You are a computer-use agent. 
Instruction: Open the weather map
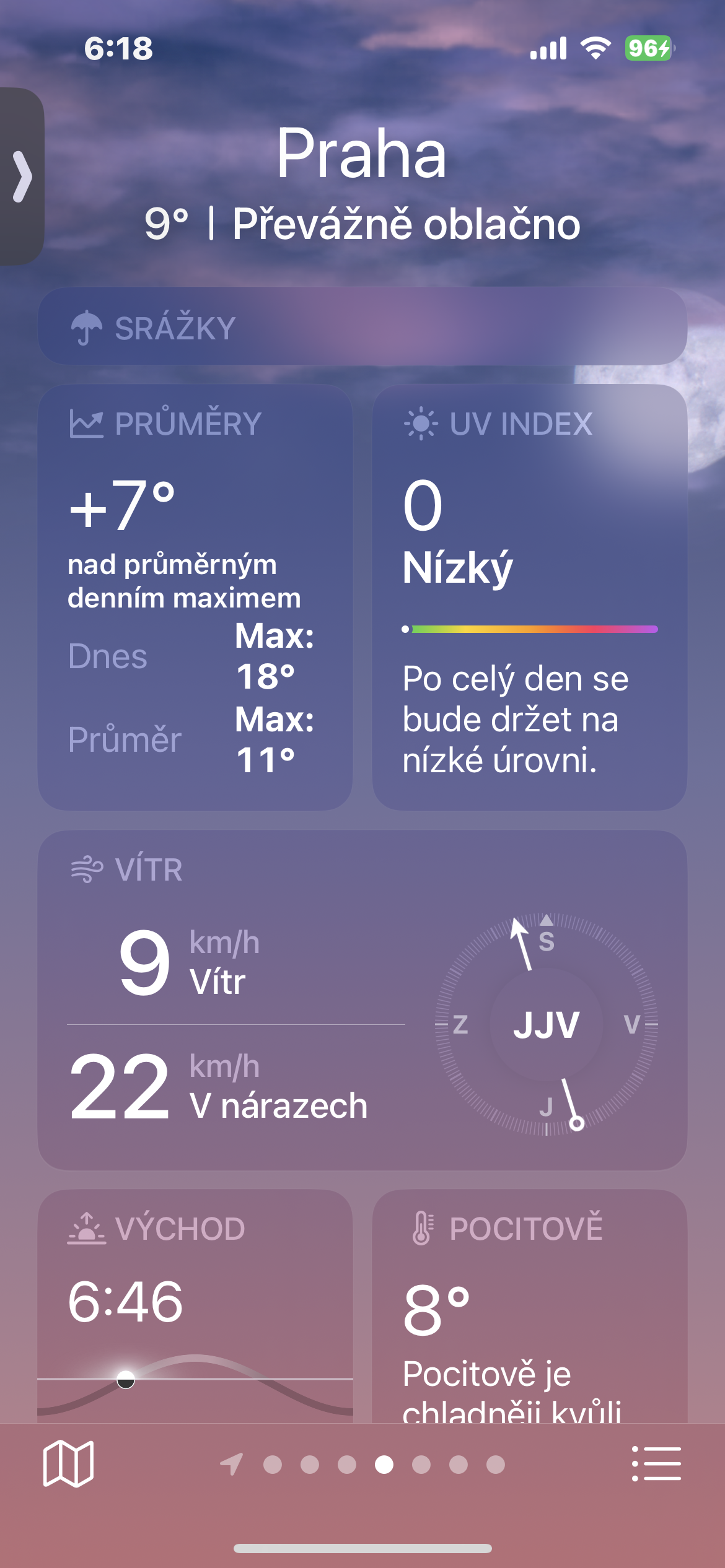click(x=68, y=1464)
